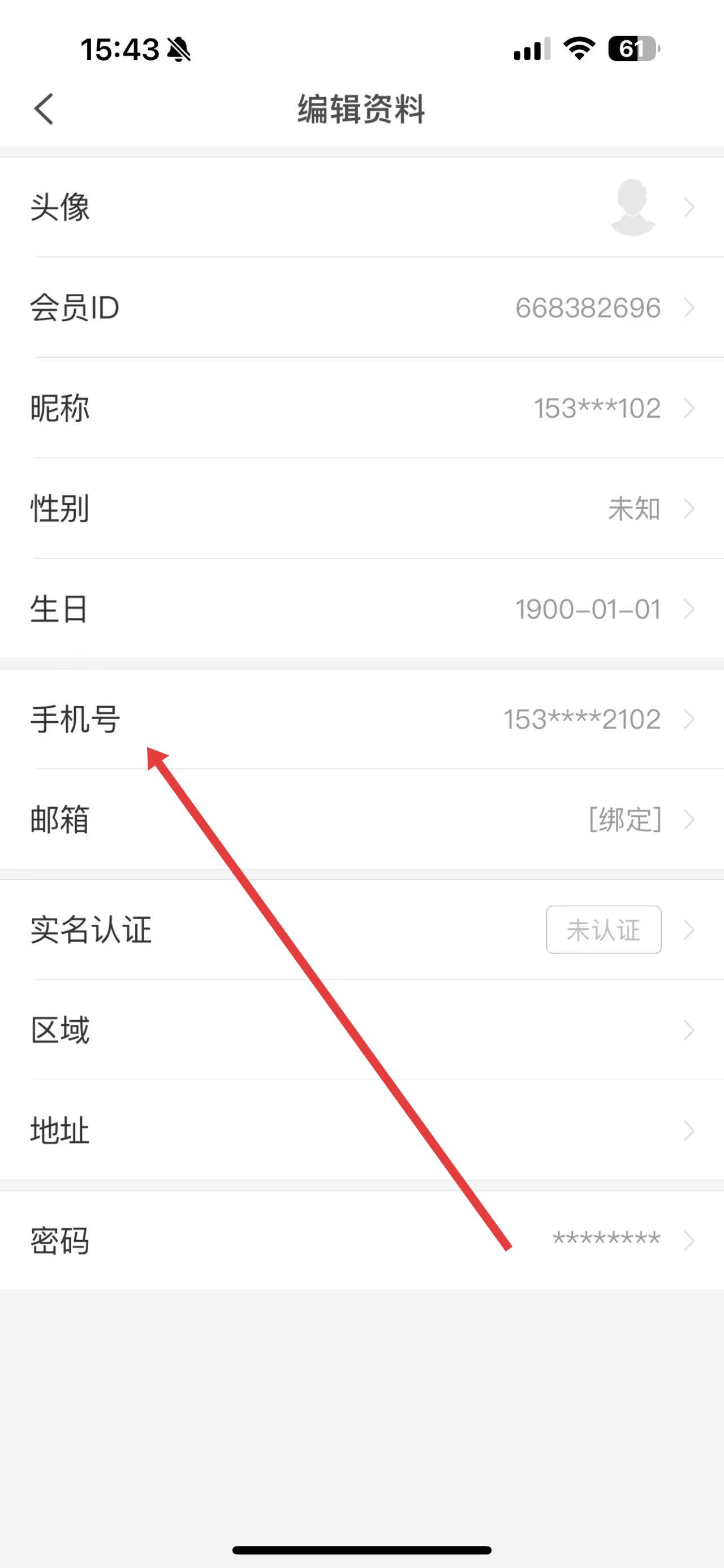Open 实名认证 verification
Image resolution: width=724 pixels, height=1568 pixels.
click(x=361, y=929)
